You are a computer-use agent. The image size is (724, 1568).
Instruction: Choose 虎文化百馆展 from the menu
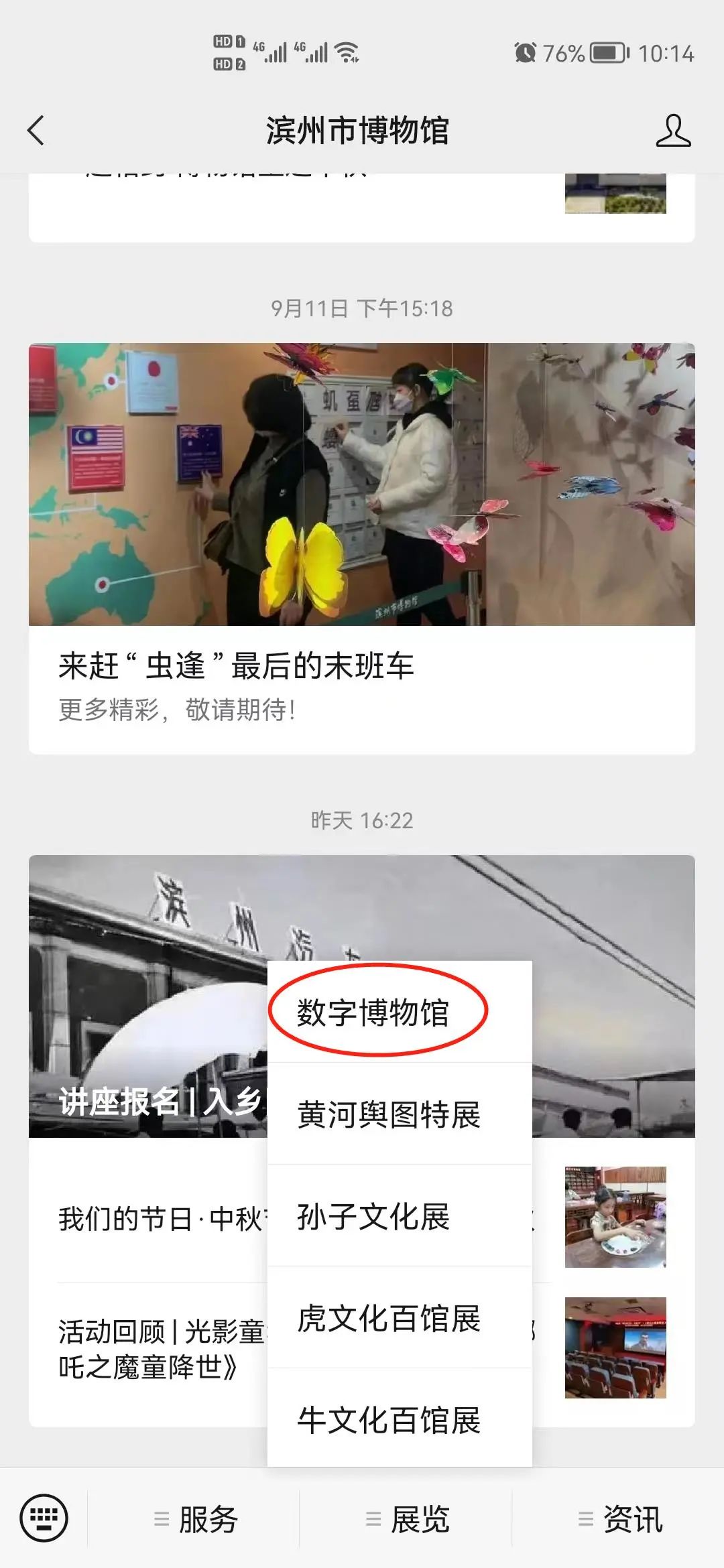[389, 1318]
